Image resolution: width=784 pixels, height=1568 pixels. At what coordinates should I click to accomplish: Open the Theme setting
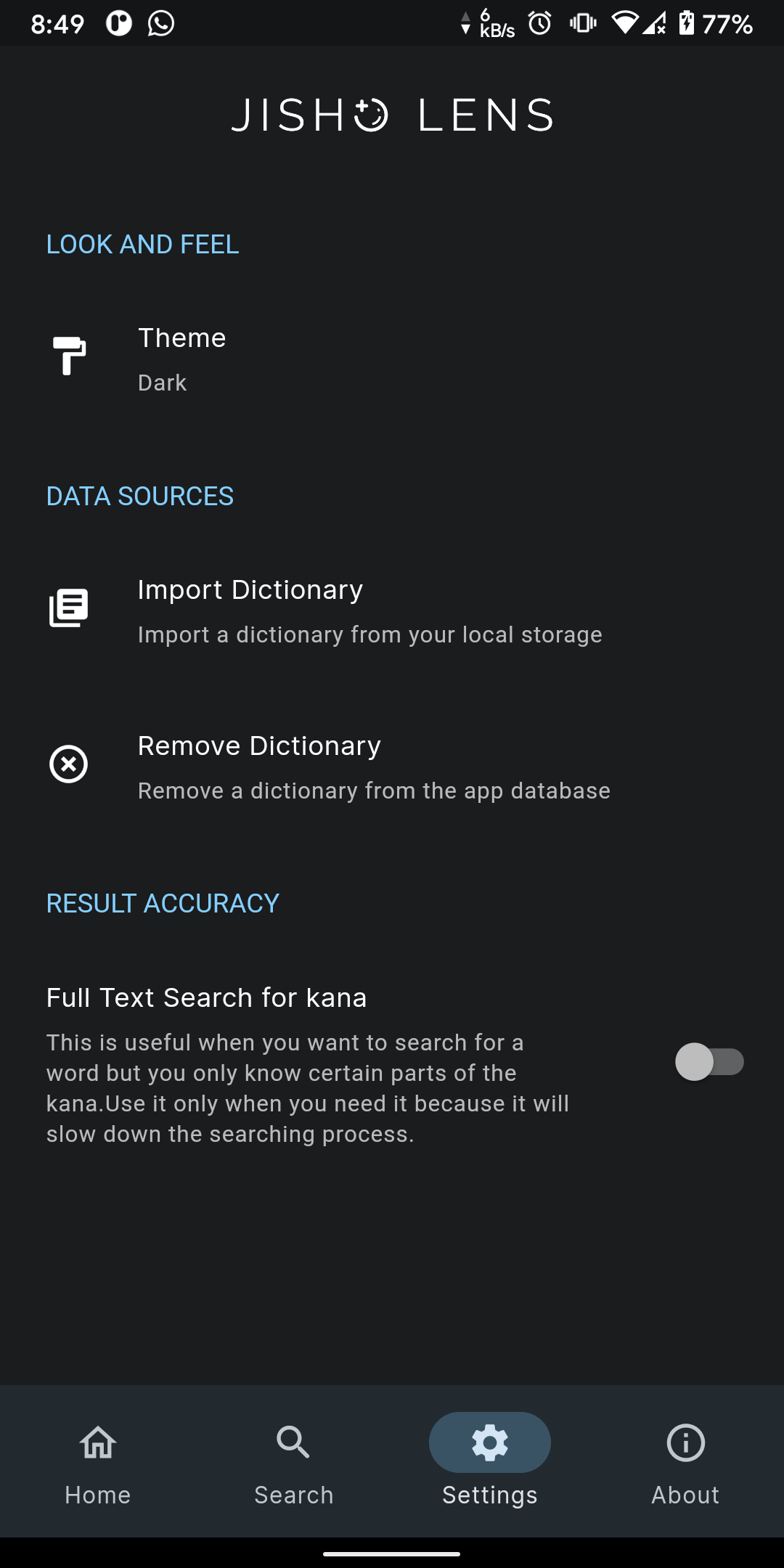pyautogui.click(x=392, y=359)
